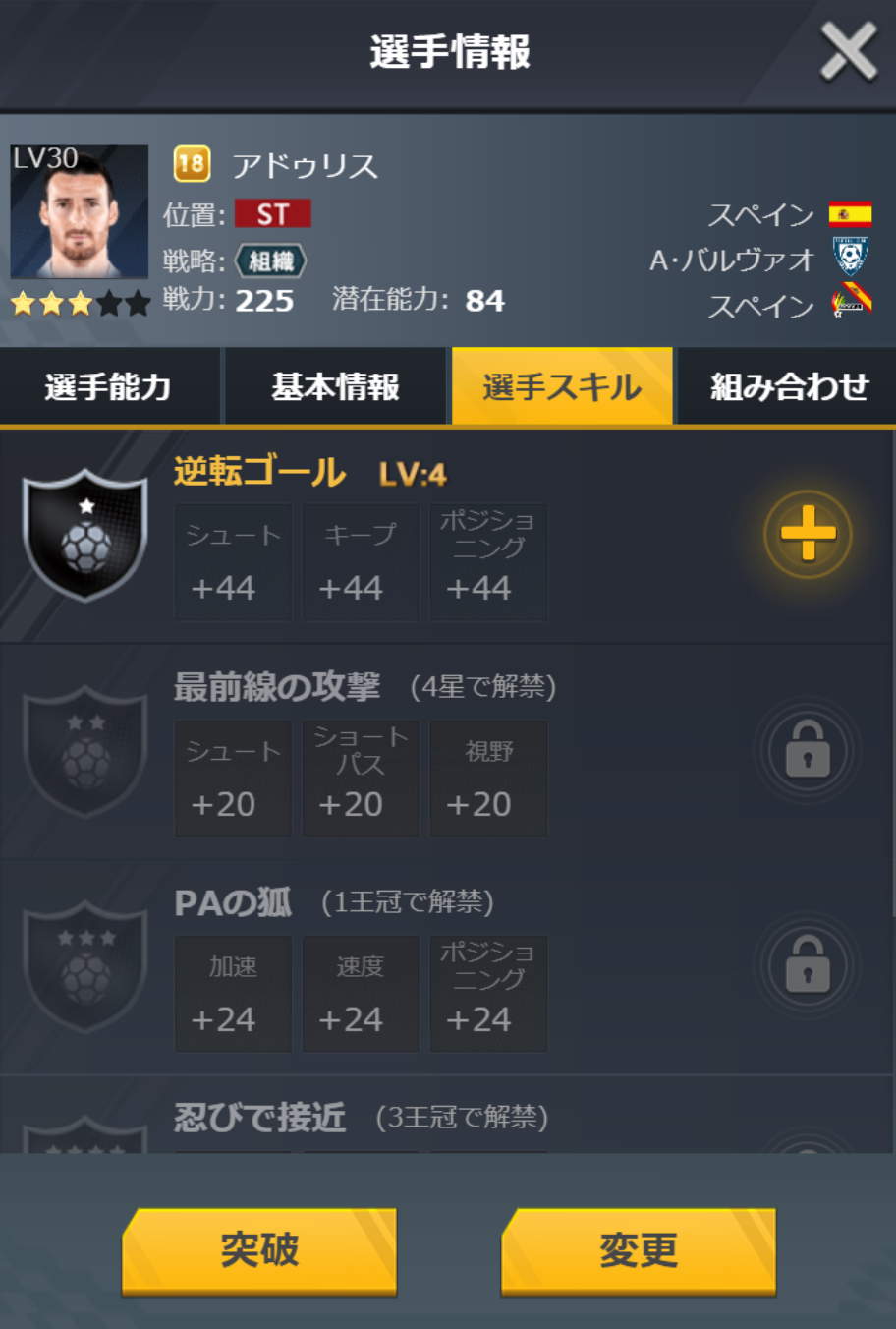Viewport: 896px width, 1329px height.
Task: Tap the 変更 button
Action: pos(639,1250)
